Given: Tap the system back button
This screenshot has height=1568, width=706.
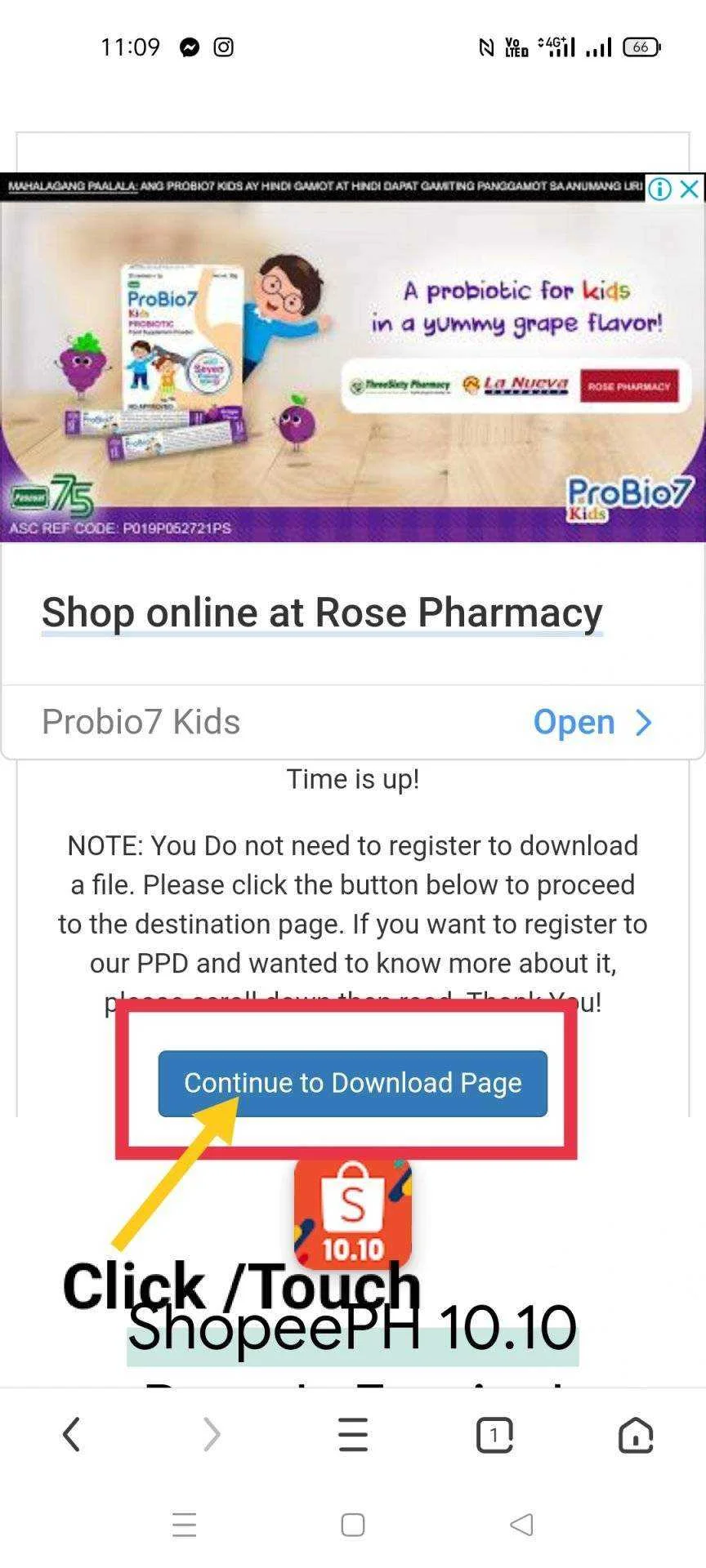Looking at the screenshot, I should click(521, 1525).
